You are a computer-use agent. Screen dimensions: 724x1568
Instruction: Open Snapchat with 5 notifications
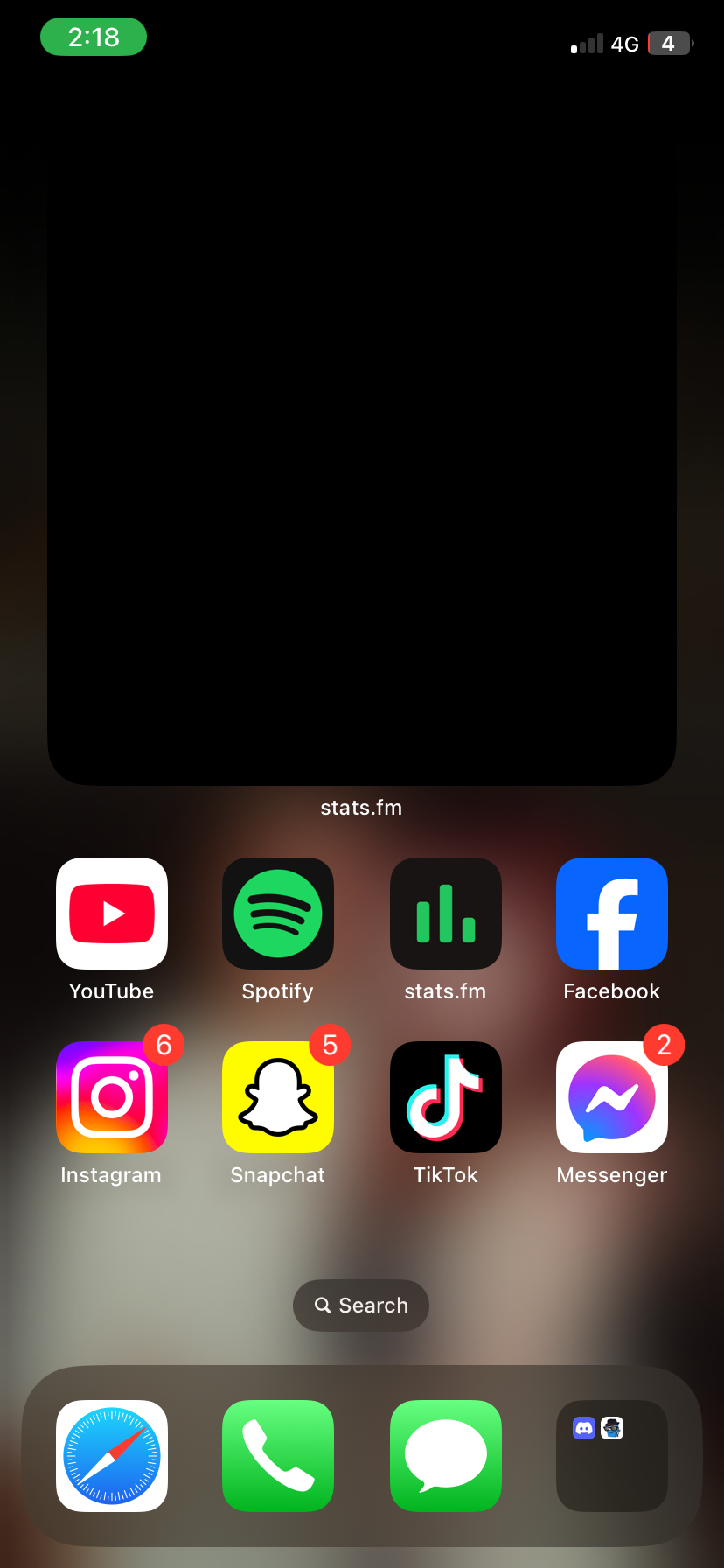[278, 1097]
